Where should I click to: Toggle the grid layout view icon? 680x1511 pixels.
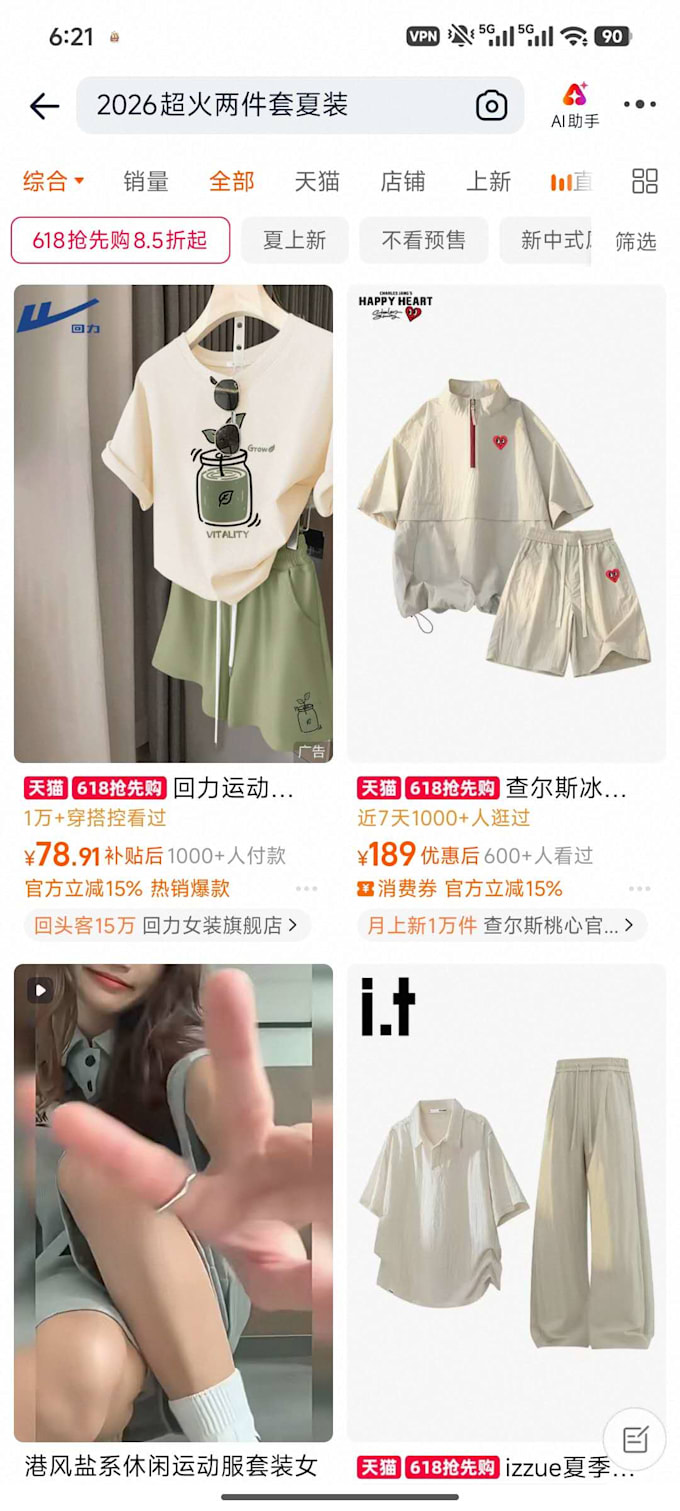(645, 181)
